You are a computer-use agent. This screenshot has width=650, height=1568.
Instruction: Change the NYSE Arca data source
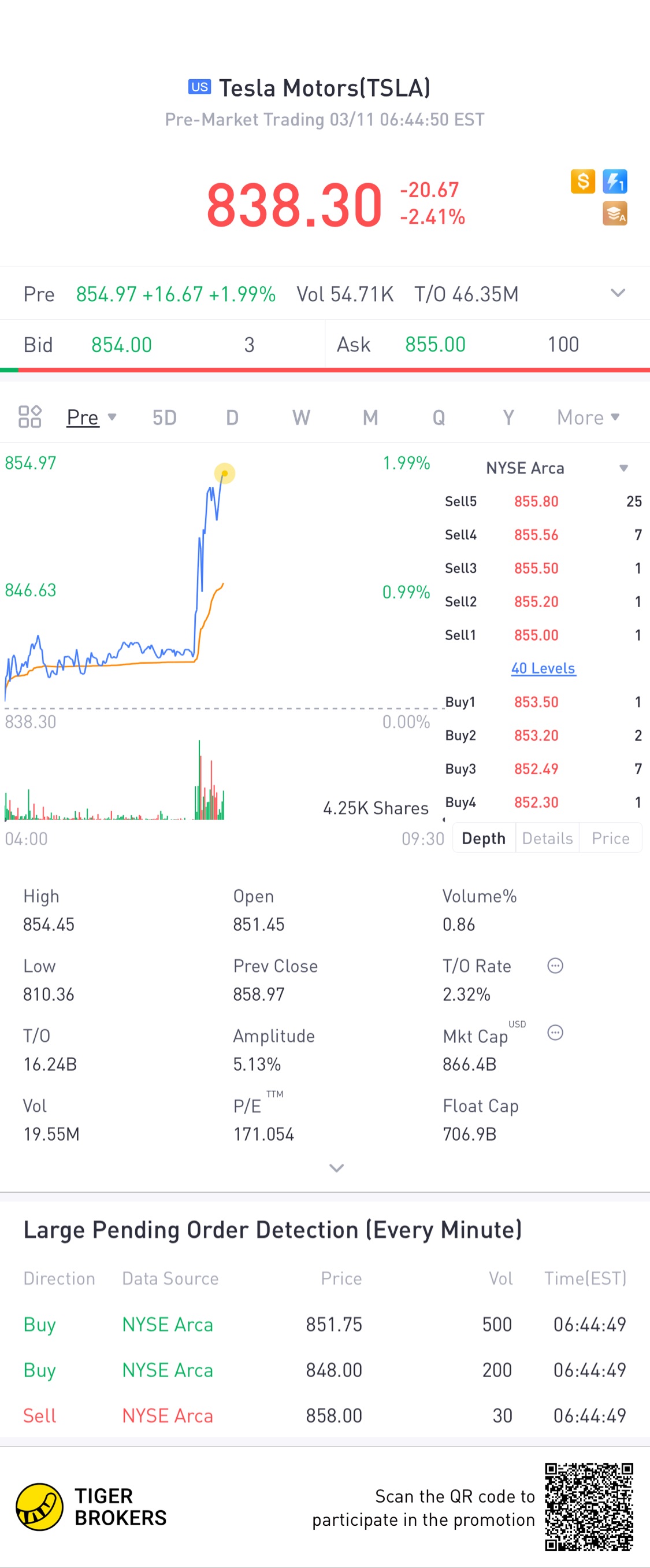point(556,468)
